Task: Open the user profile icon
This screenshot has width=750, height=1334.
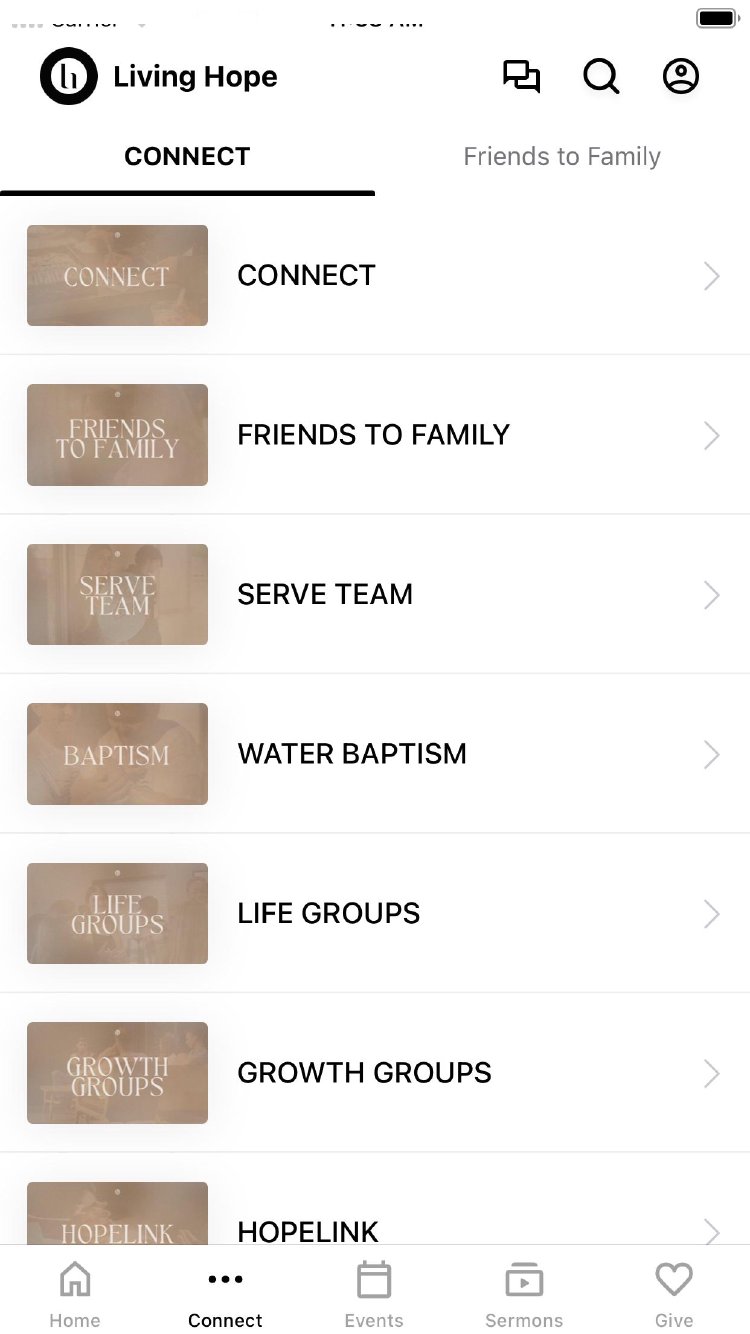Action: click(x=681, y=77)
